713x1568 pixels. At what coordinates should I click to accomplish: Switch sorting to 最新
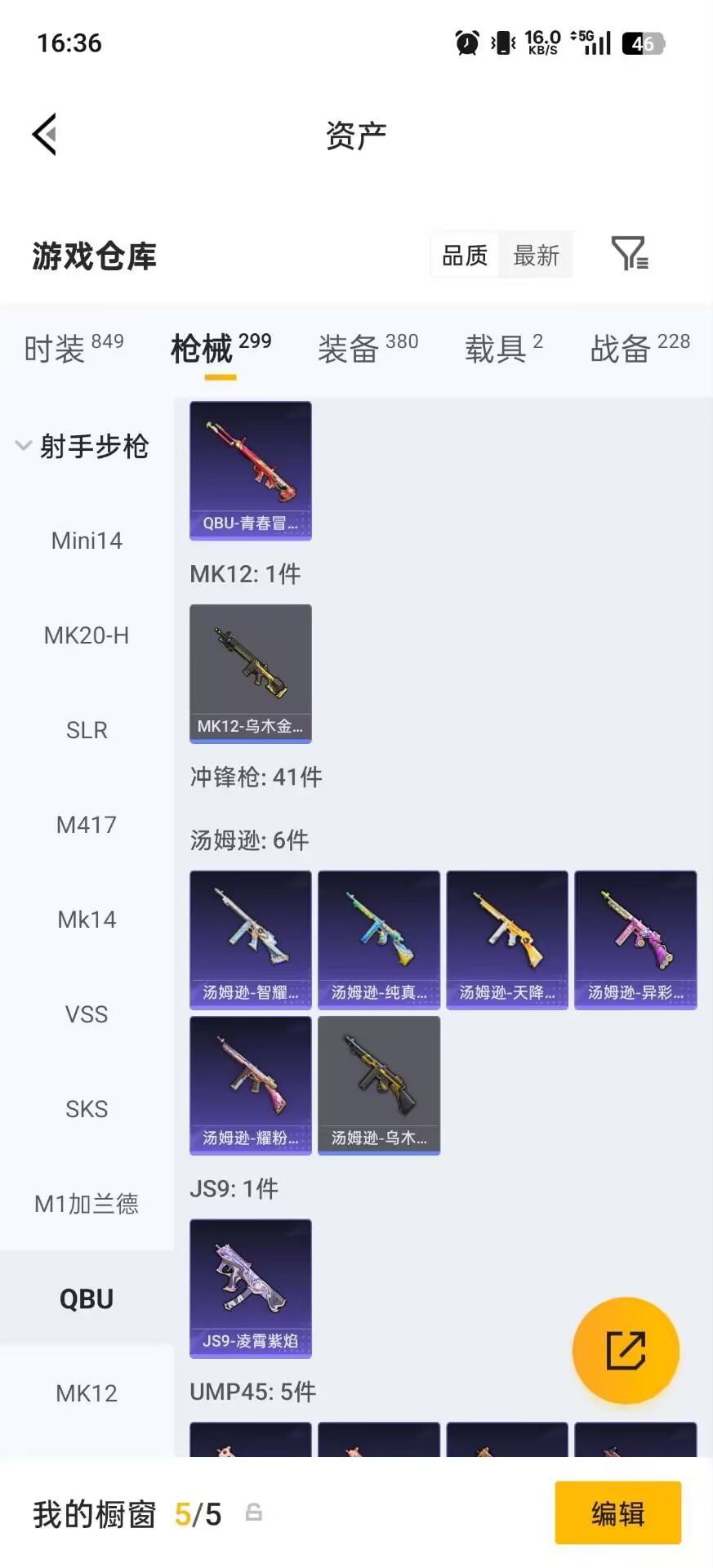tap(536, 255)
